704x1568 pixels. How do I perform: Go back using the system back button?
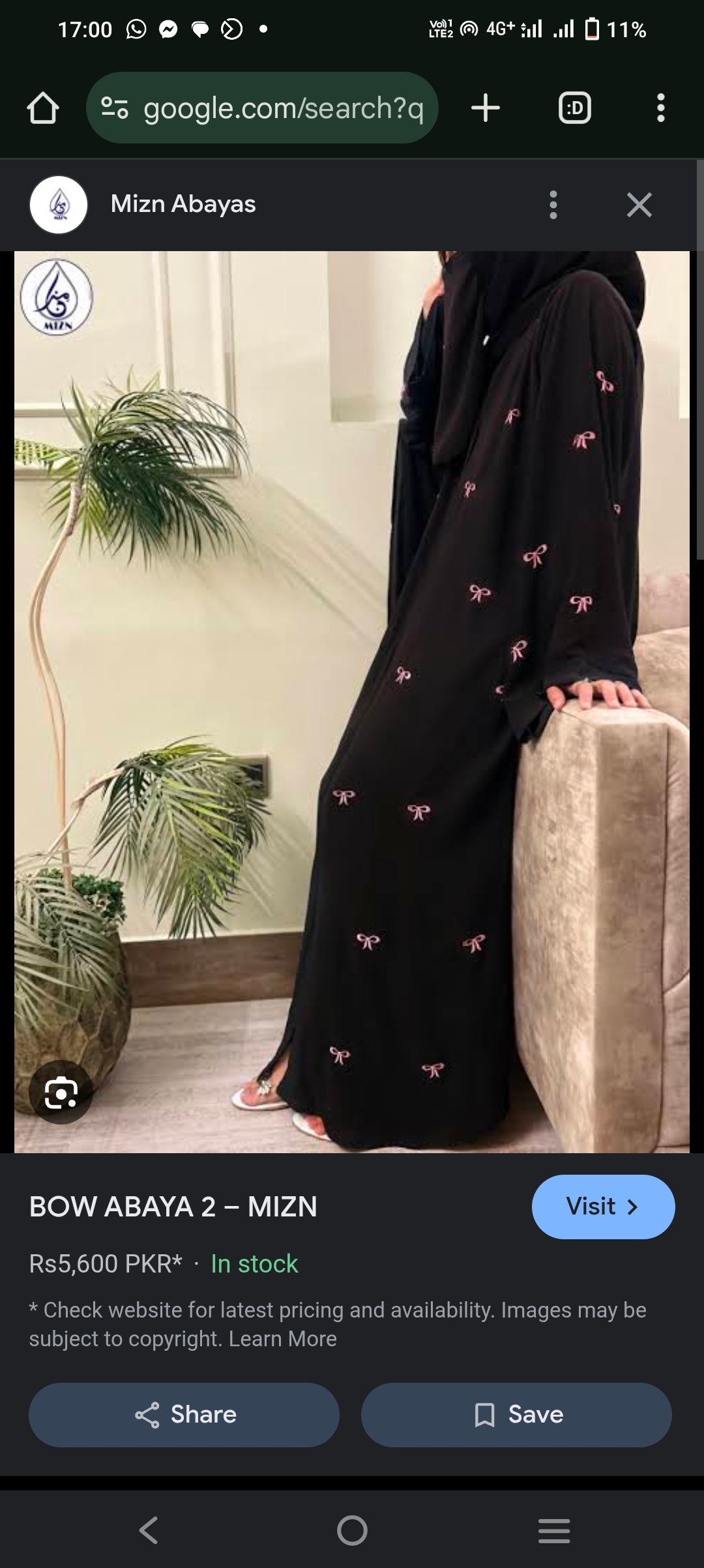click(149, 1530)
